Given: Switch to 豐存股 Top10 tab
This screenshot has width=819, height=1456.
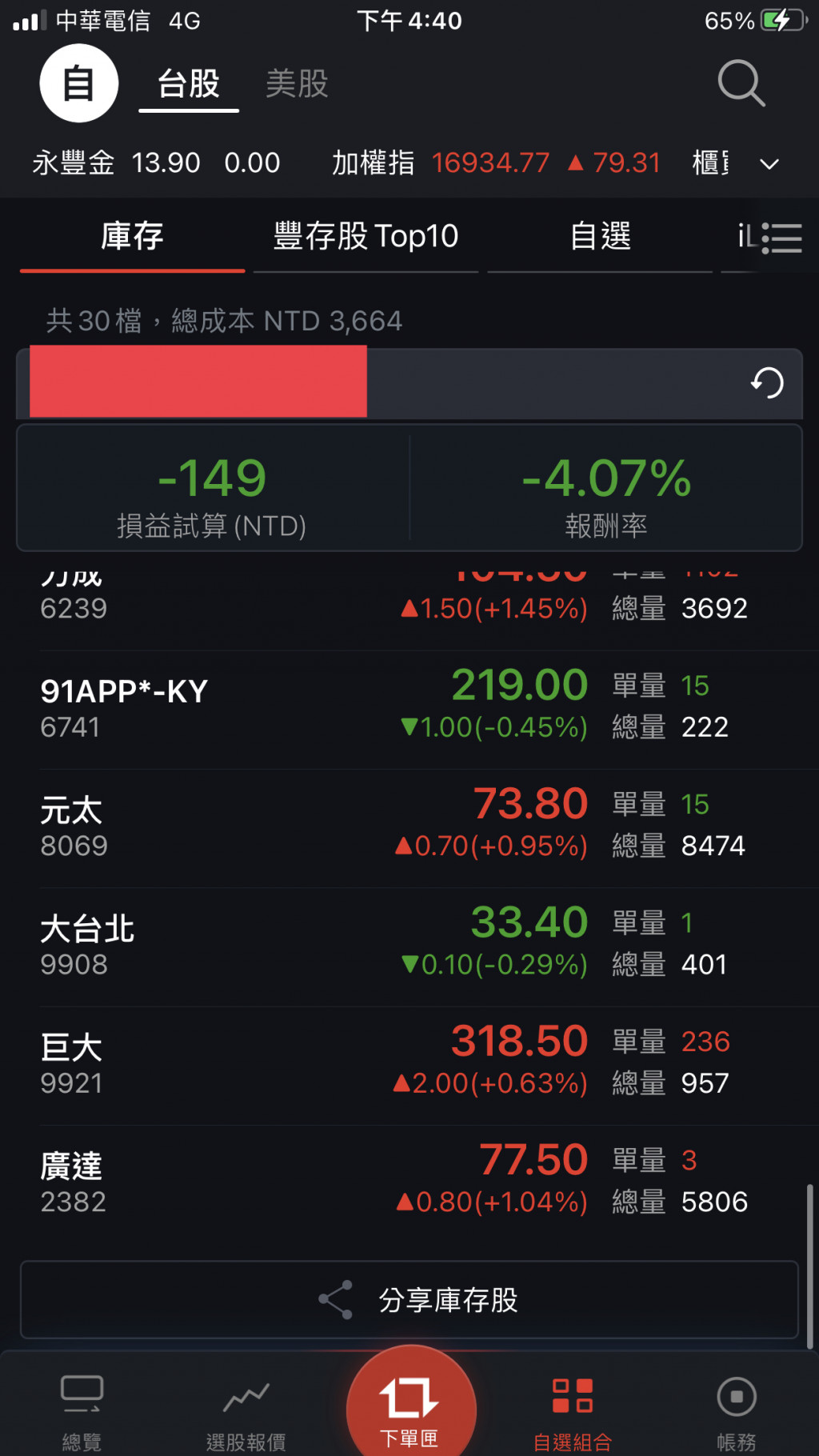Looking at the screenshot, I should [x=366, y=237].
